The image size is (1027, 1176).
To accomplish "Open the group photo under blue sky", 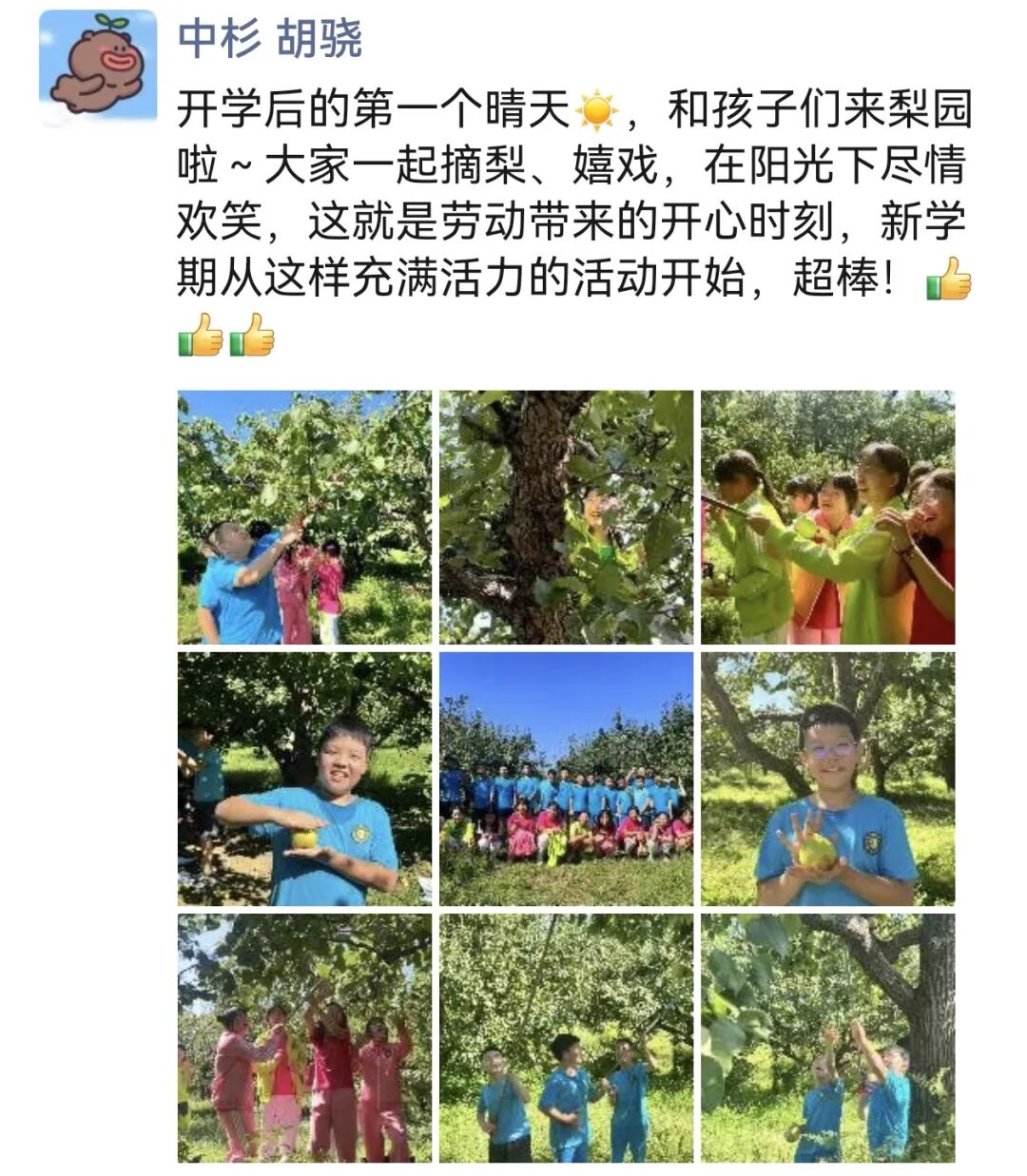I will click(x=566, y=779).
